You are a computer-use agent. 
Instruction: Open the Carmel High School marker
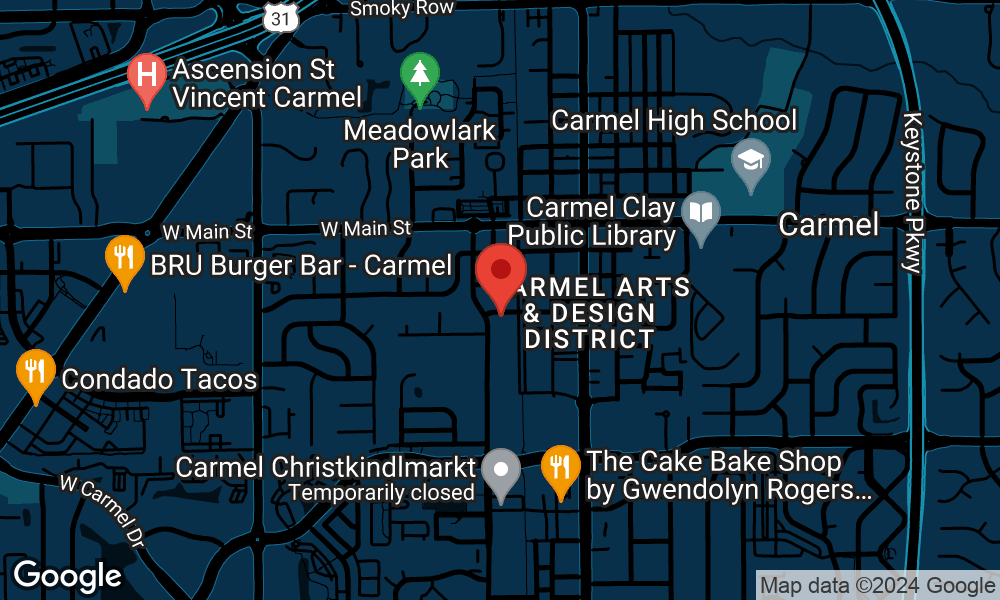[750, 161]
